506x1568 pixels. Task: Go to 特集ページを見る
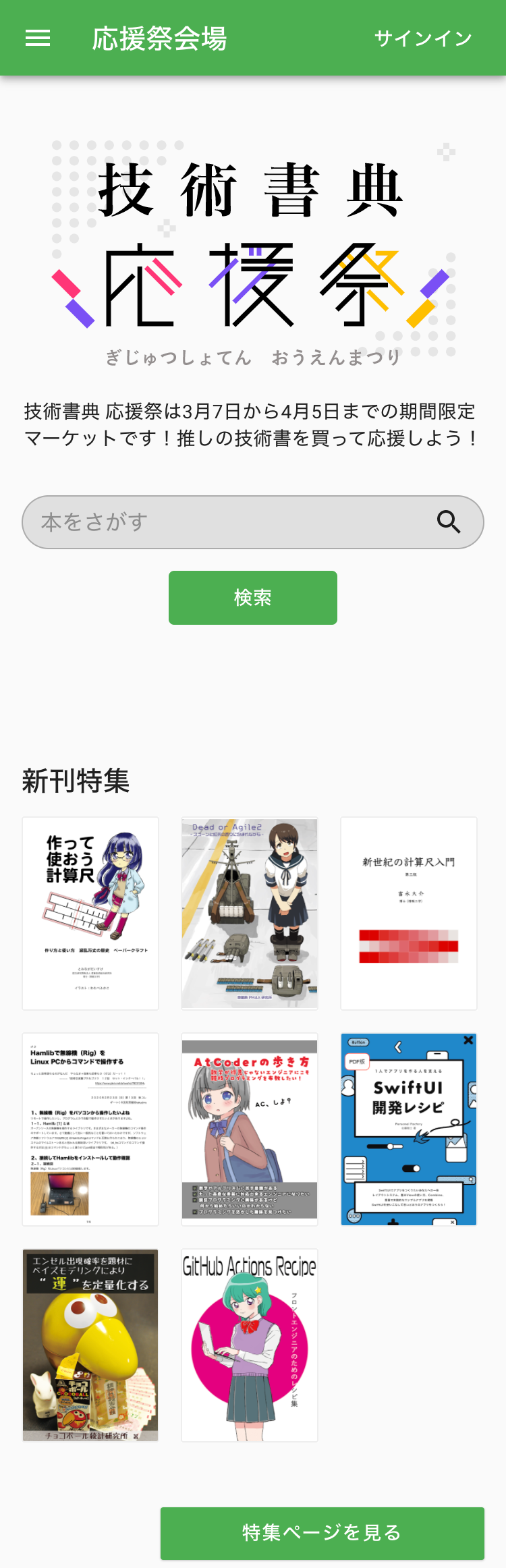tap(322, 1533)
